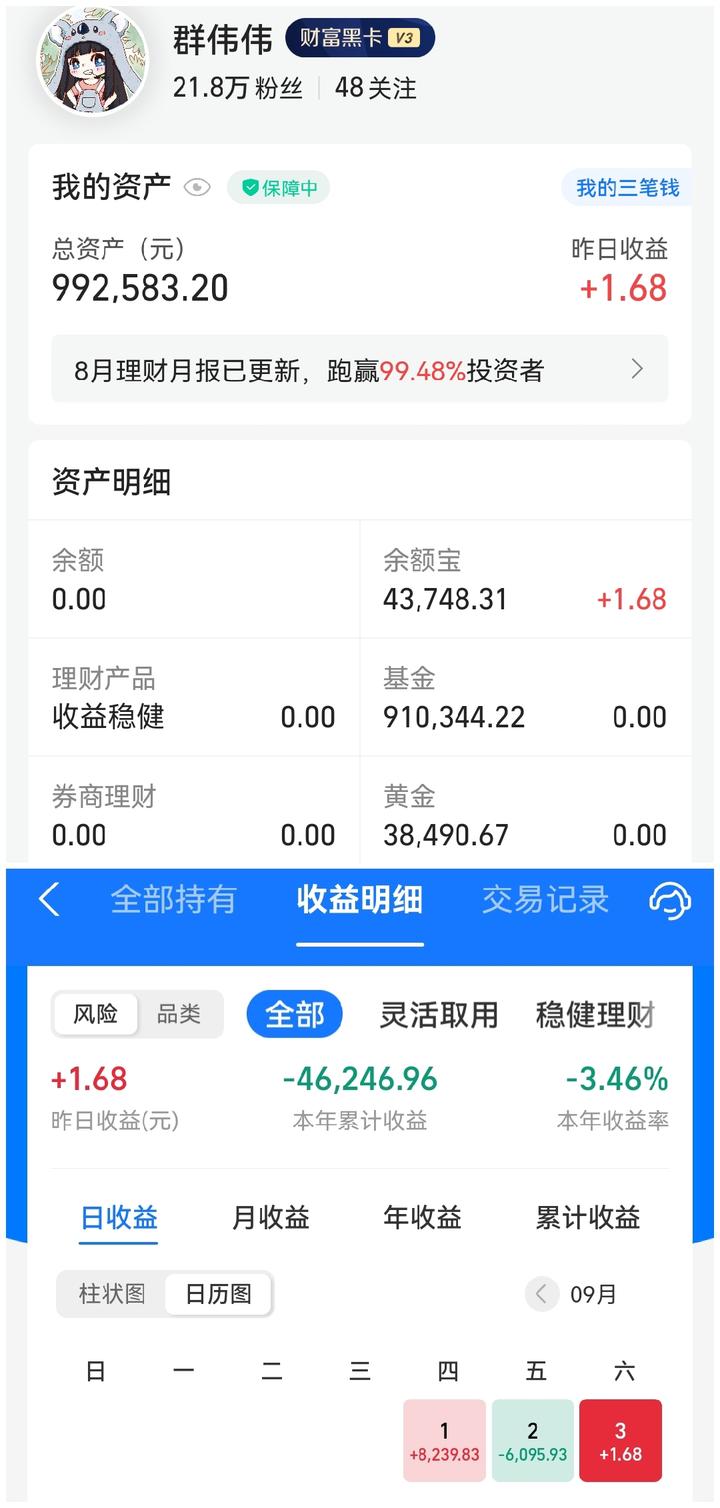The width and height of the screenshot is (720, 1508).
Task: Switch chart view to 日历图
Action: 218,1293
